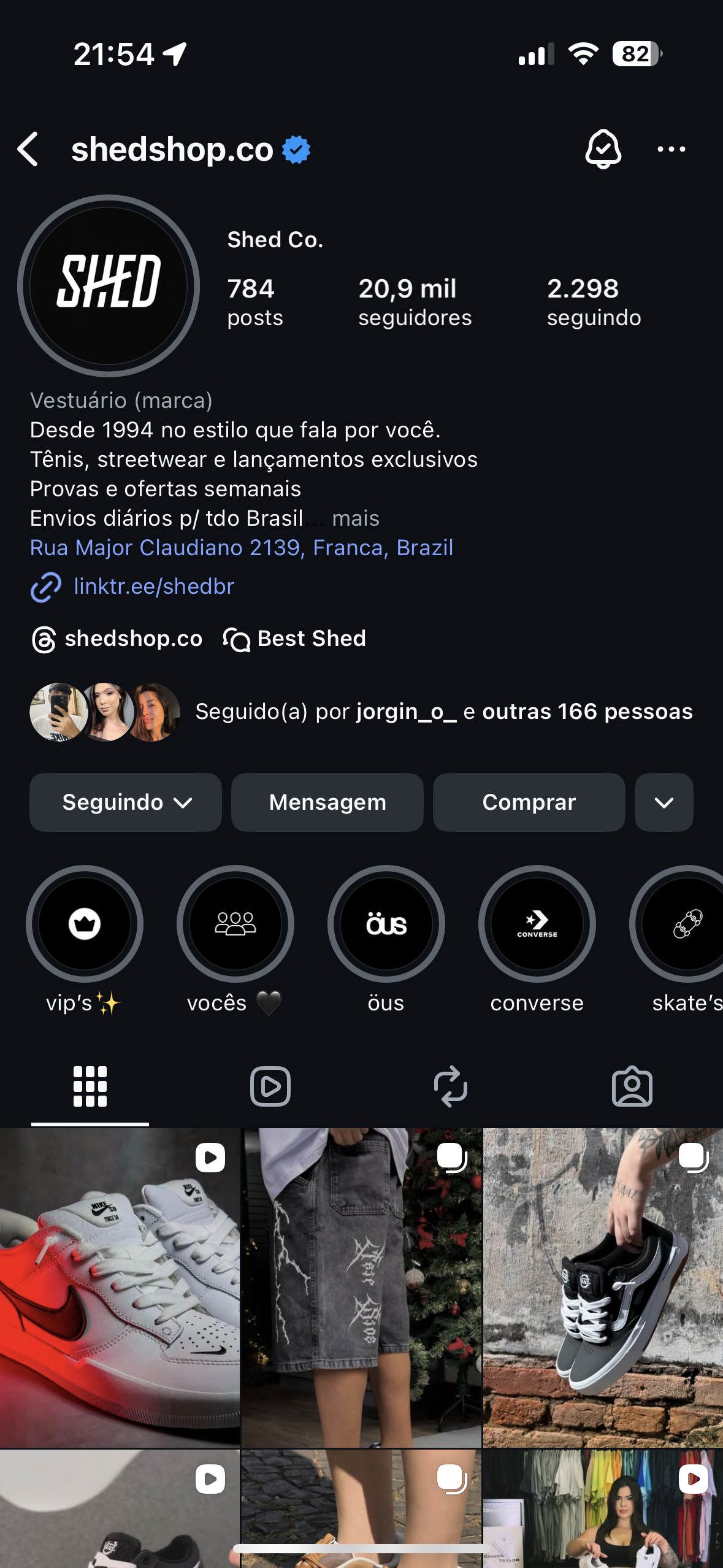723x1568 pixels.
Task: Open the Seguindo follow options
Action: (126, 802)
